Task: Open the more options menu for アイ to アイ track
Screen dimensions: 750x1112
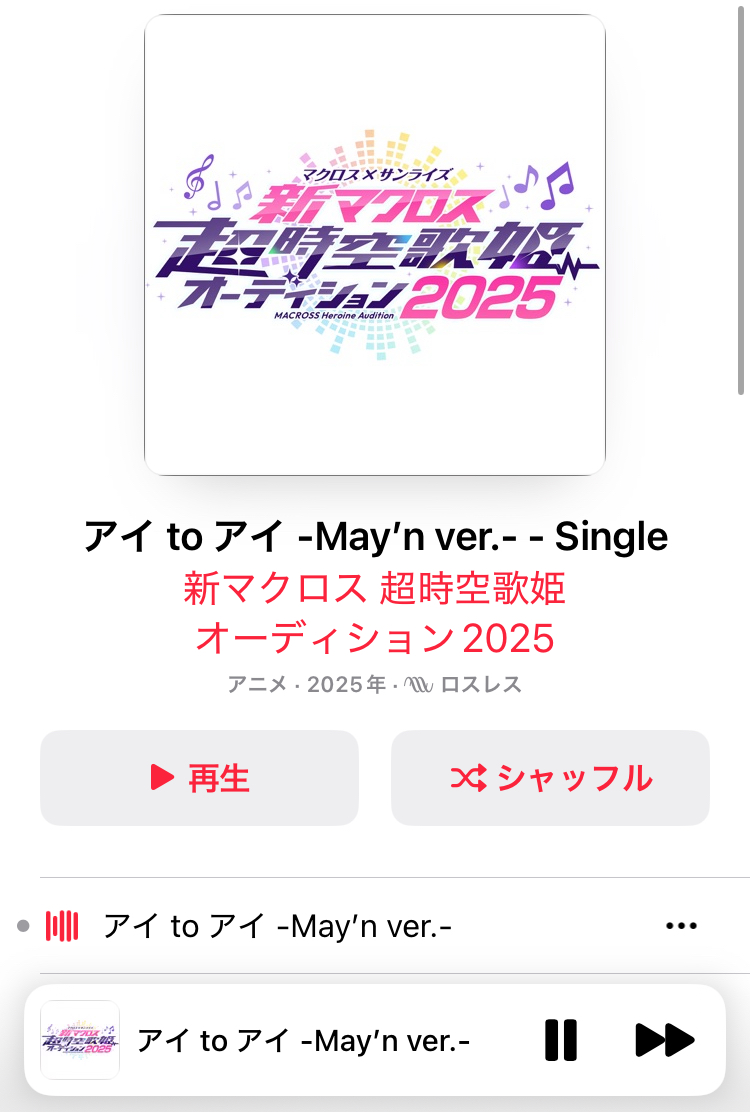Action: 681,926
